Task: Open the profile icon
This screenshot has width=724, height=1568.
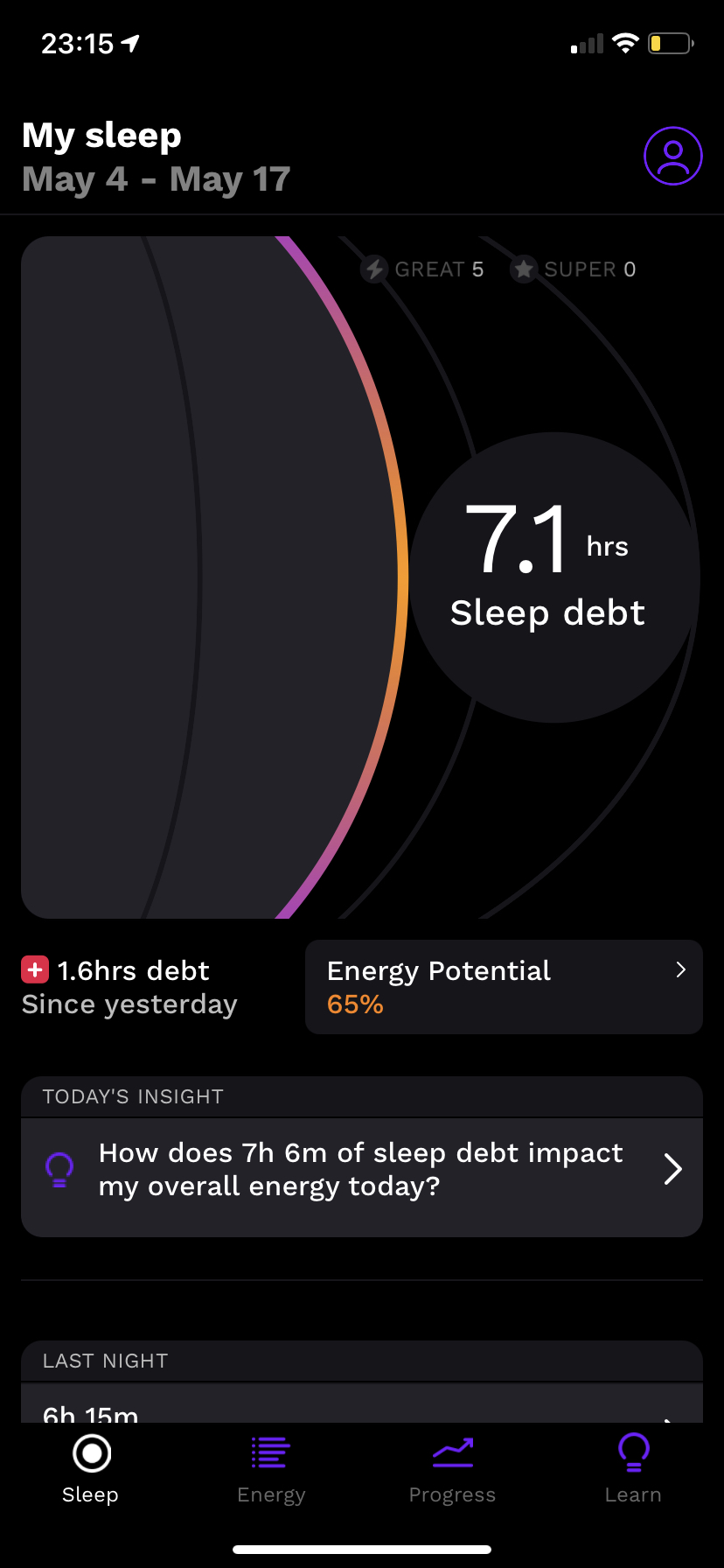Action: 672,157
